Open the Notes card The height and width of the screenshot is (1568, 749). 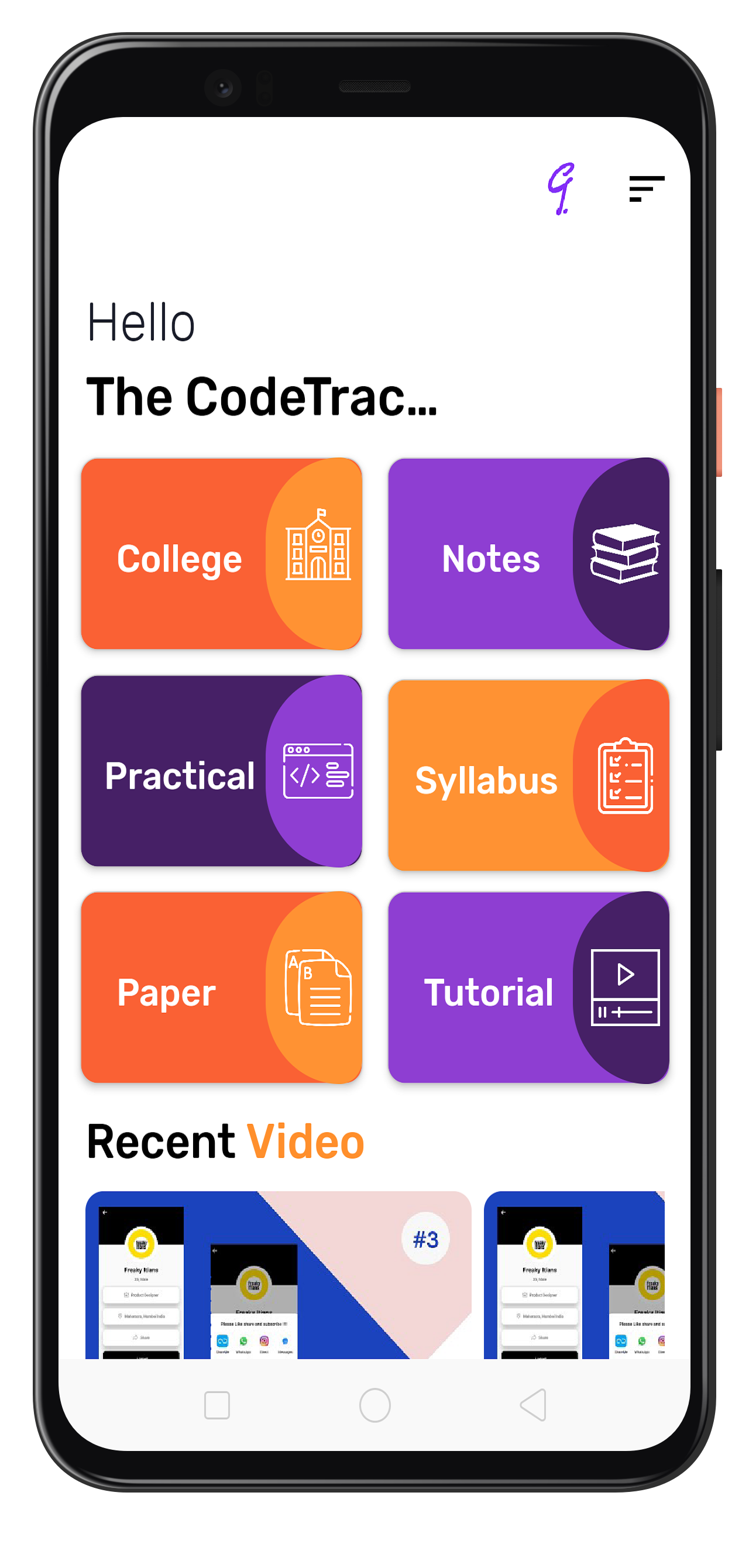click(528, 553)
